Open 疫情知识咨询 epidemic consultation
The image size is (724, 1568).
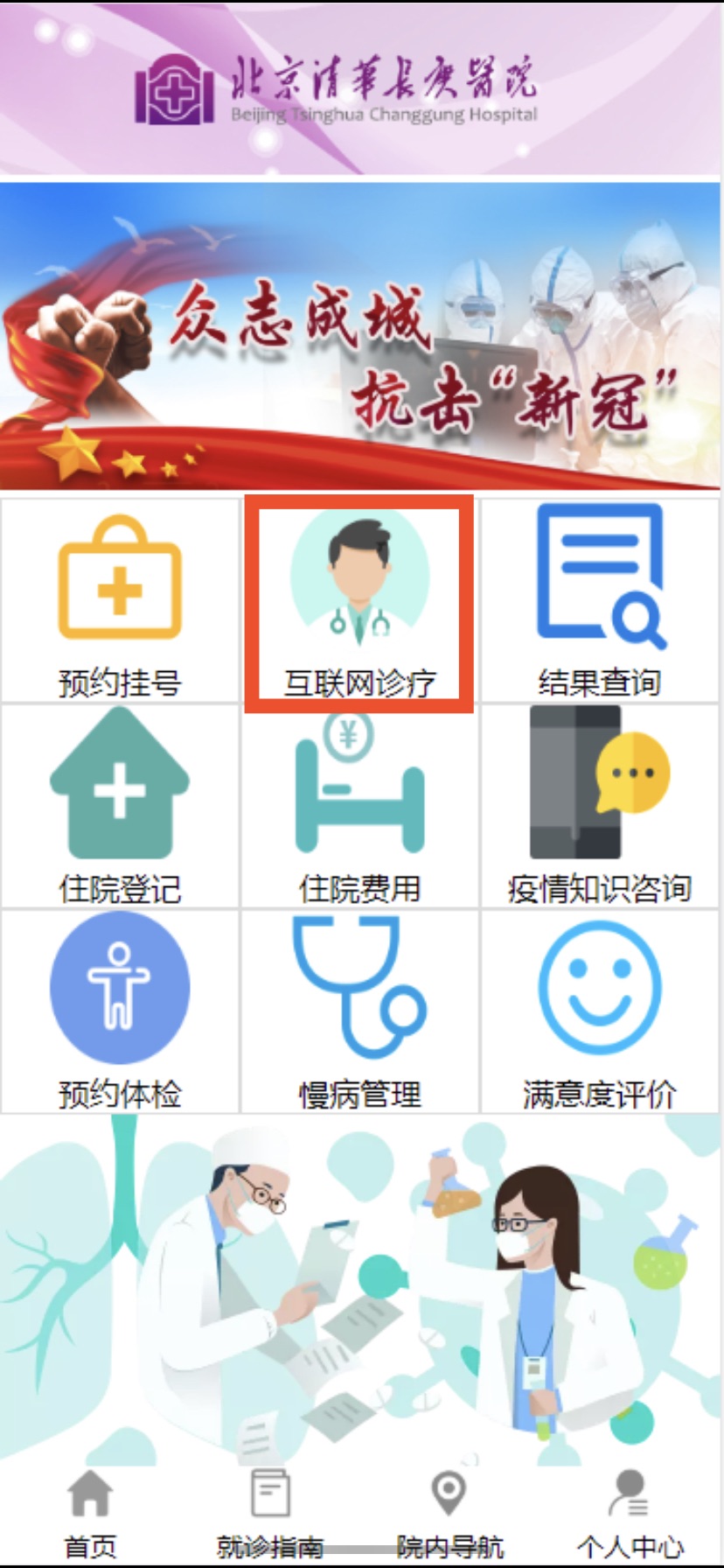600,807
